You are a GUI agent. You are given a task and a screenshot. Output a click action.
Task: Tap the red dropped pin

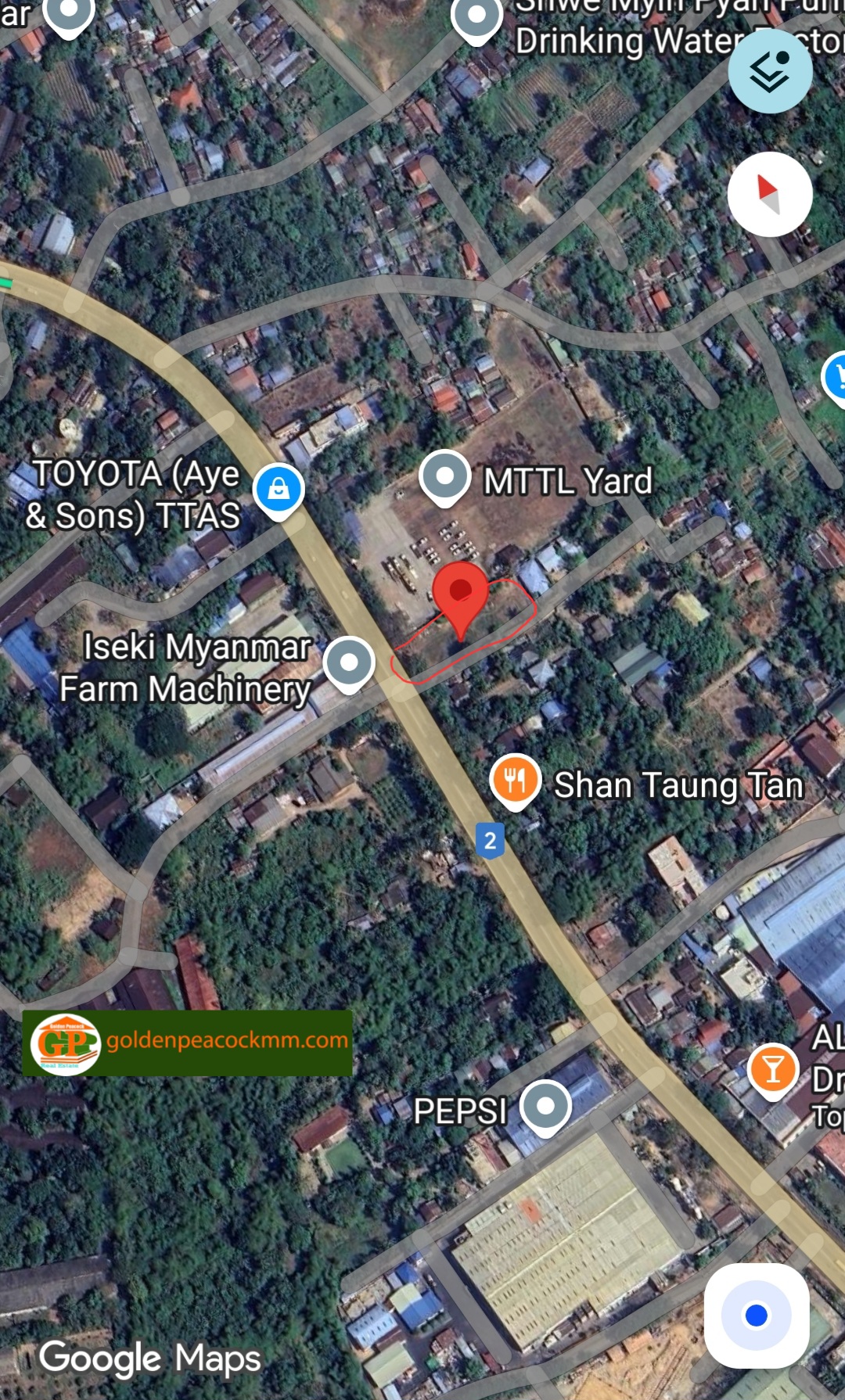click(461, 594)
